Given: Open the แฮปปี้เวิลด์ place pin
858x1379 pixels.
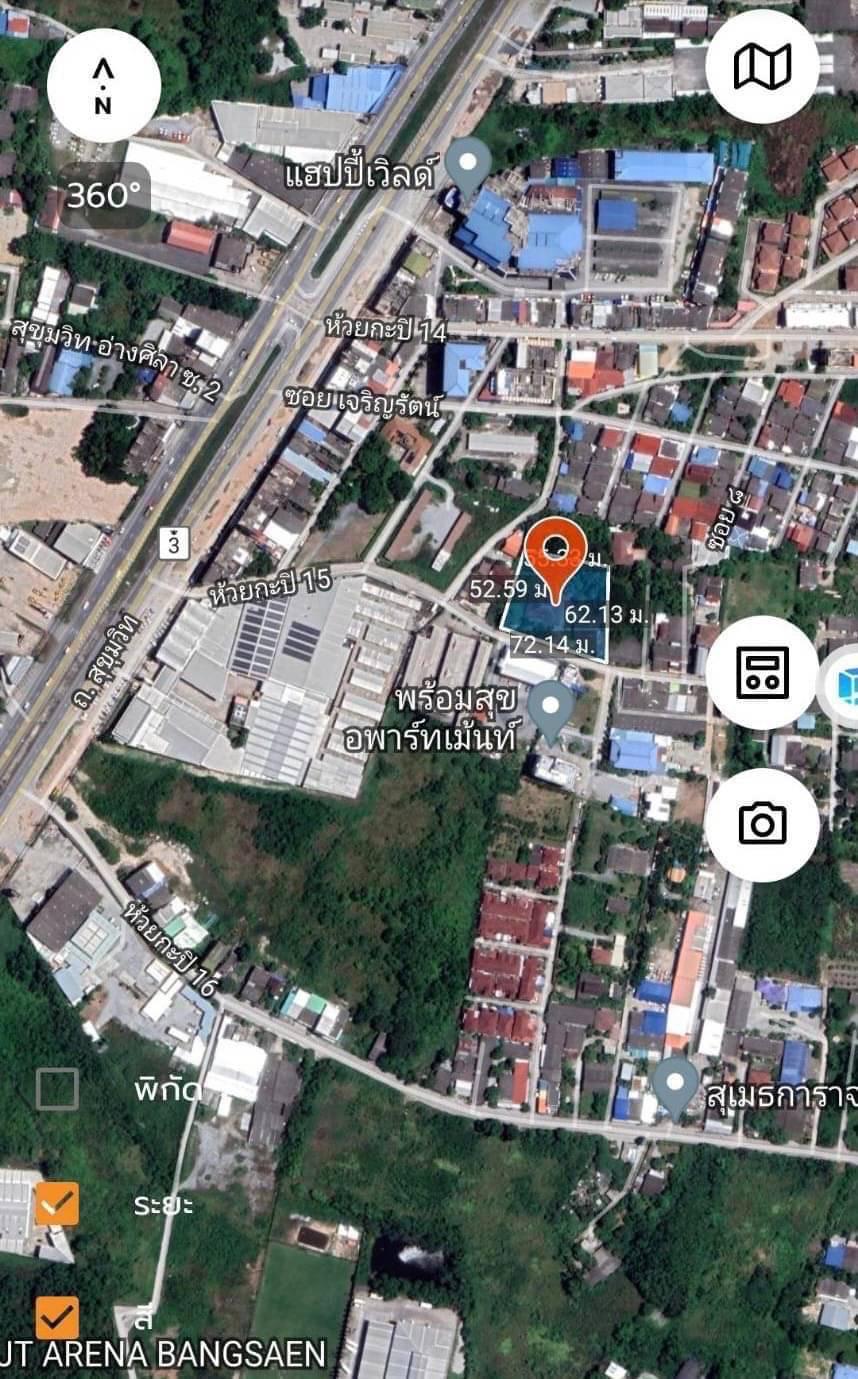Looking at the screenshot, I should coord(467,167).
